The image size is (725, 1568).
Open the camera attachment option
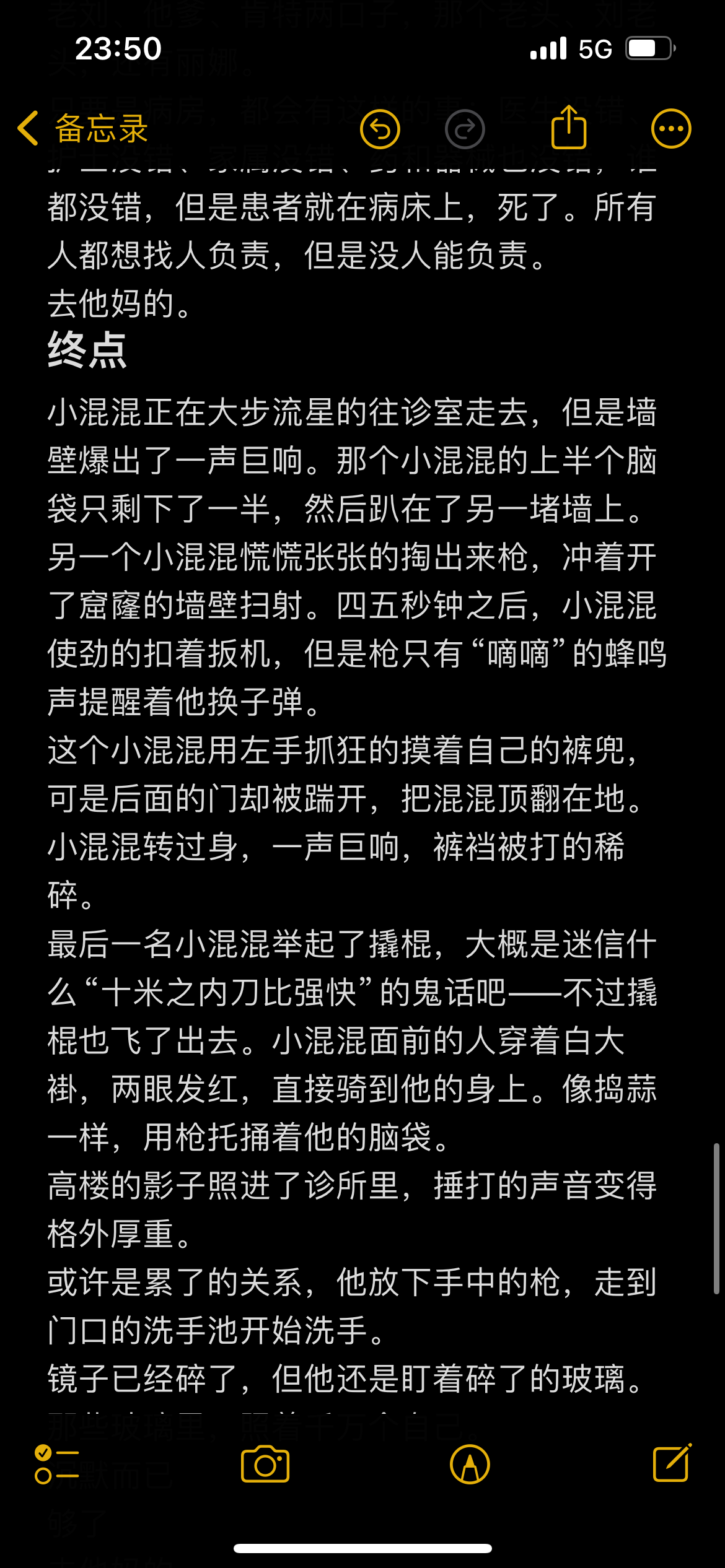(265, 1464)
